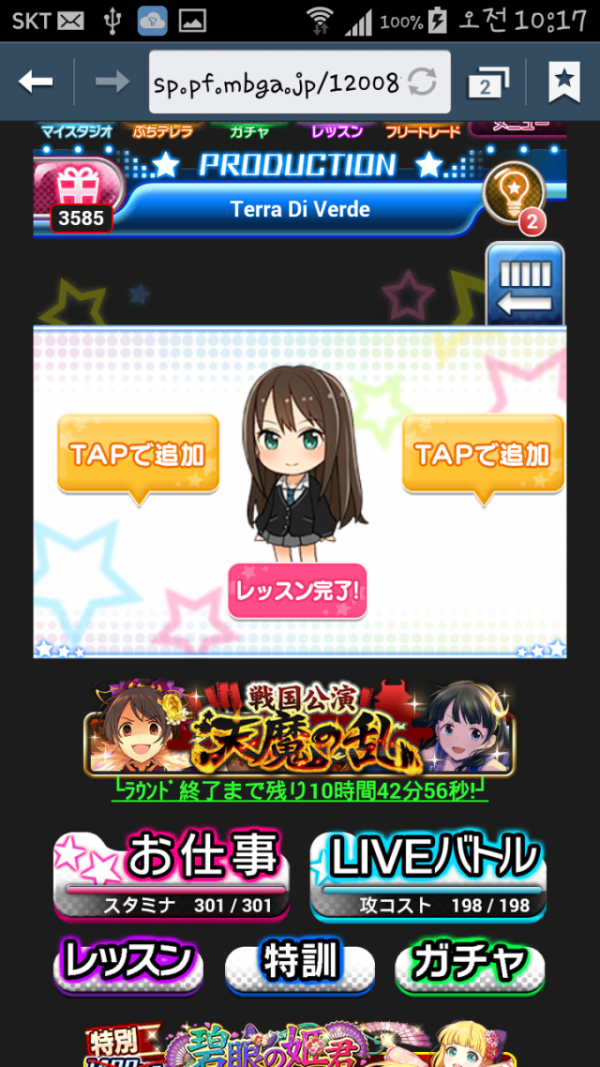Viewport: 600px width, 1067px height.
Task: Start a LIVEバトル
Action: (x=429, y=873)
